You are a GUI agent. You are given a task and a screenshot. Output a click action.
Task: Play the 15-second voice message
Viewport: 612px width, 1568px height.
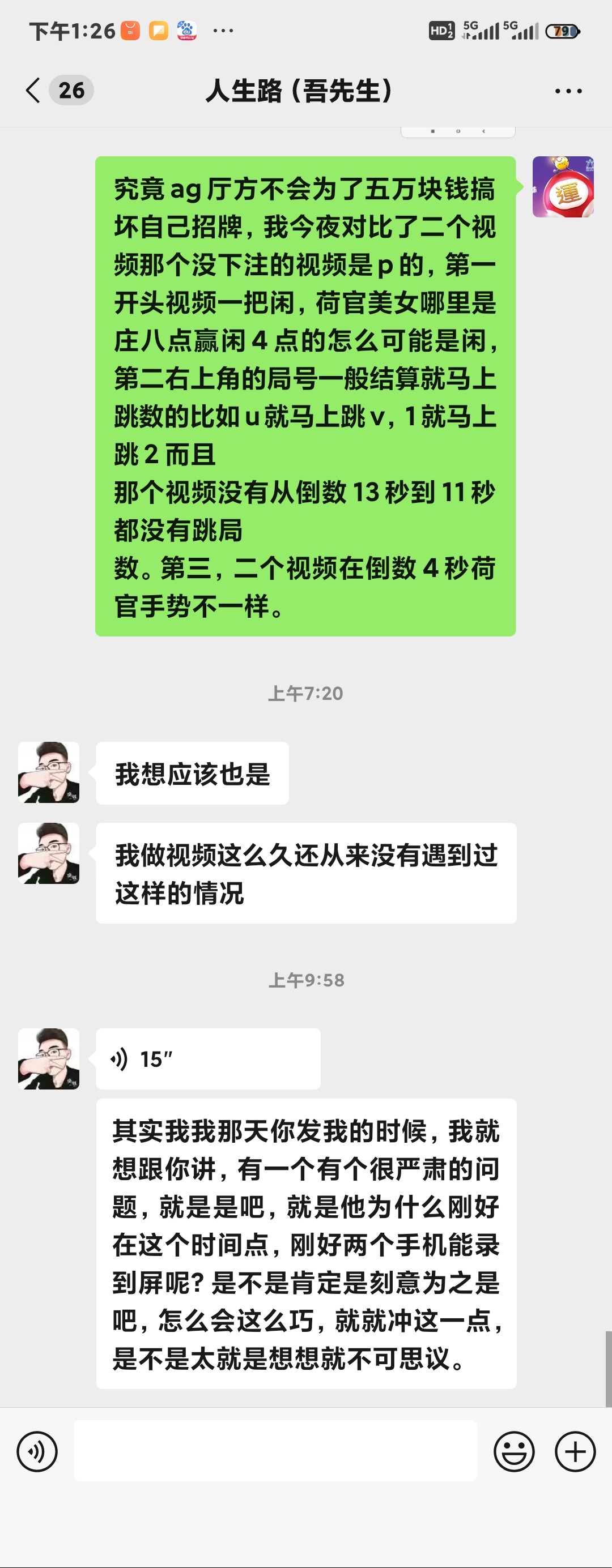click(x=207, y=1058)
